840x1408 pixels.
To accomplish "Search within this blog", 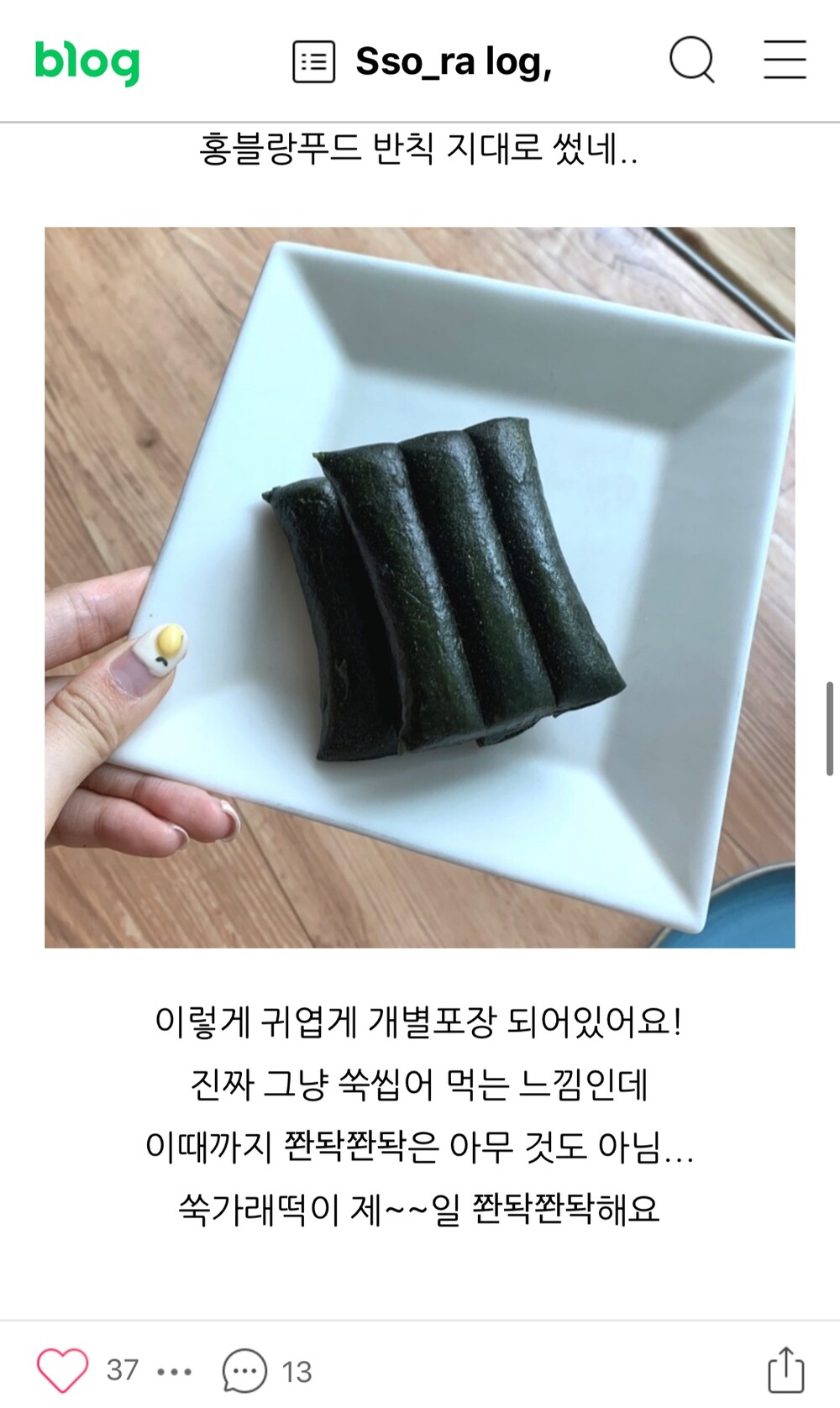I will tap(692, 60).
